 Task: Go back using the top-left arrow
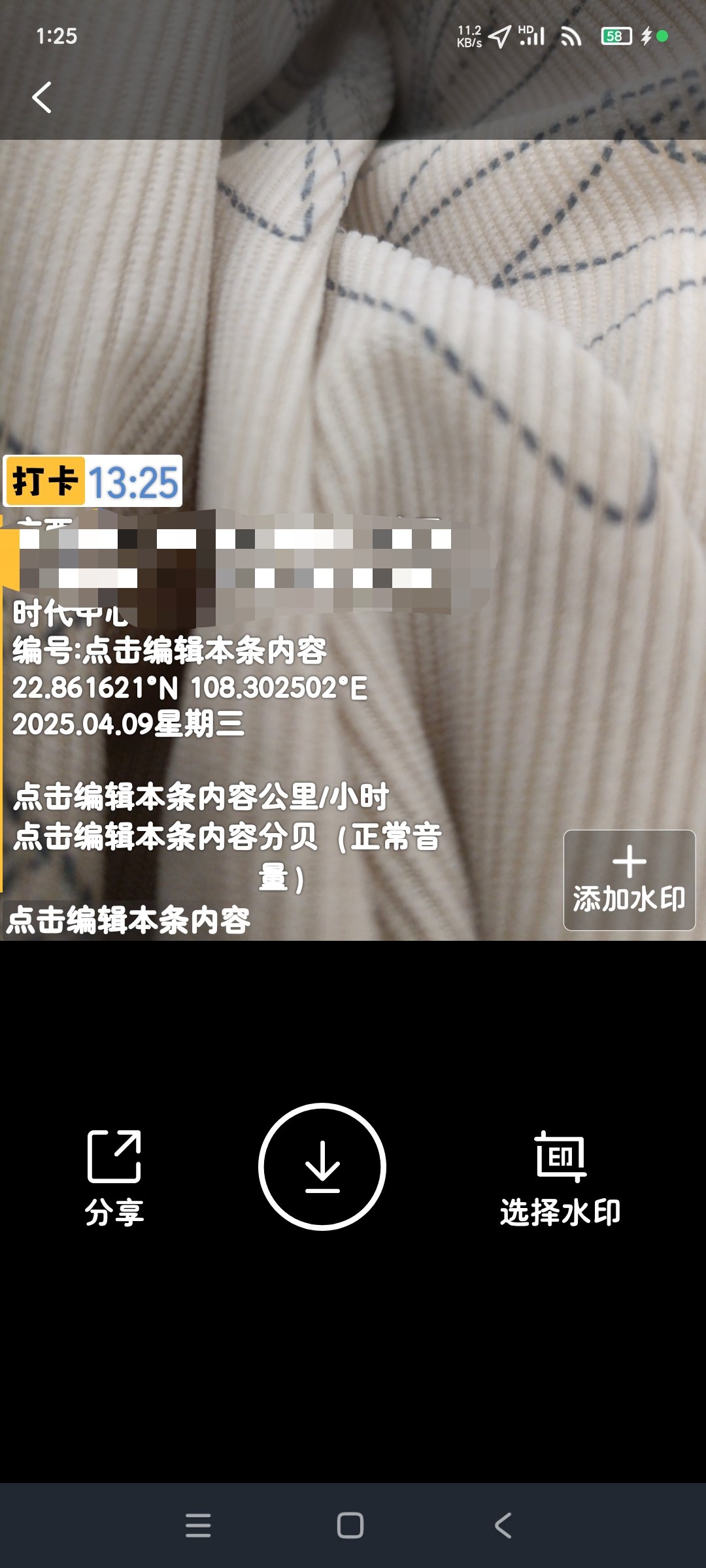(x=42, y=98)
